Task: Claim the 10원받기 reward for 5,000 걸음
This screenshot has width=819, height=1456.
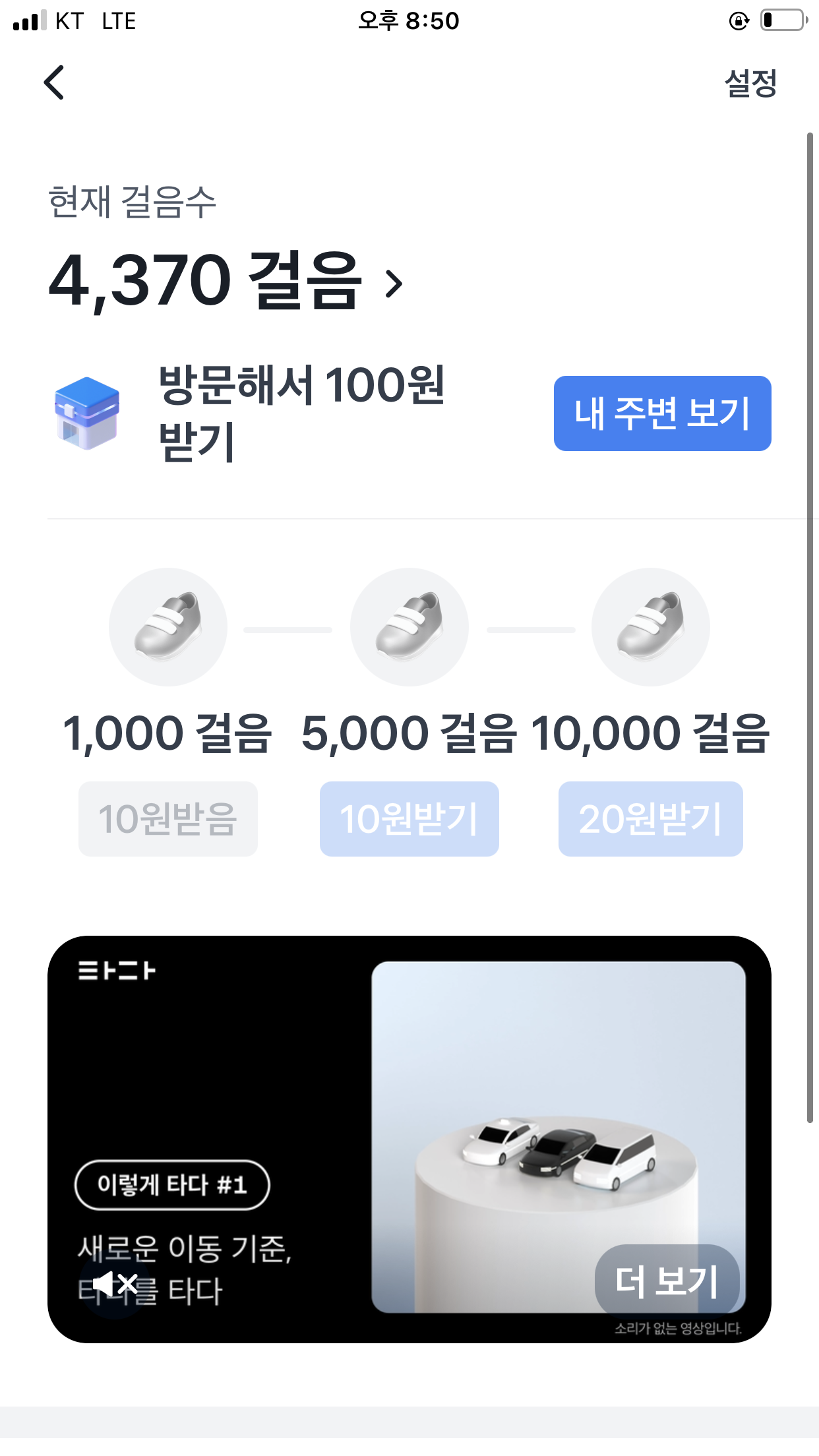Action: click(x=409, y=819)
